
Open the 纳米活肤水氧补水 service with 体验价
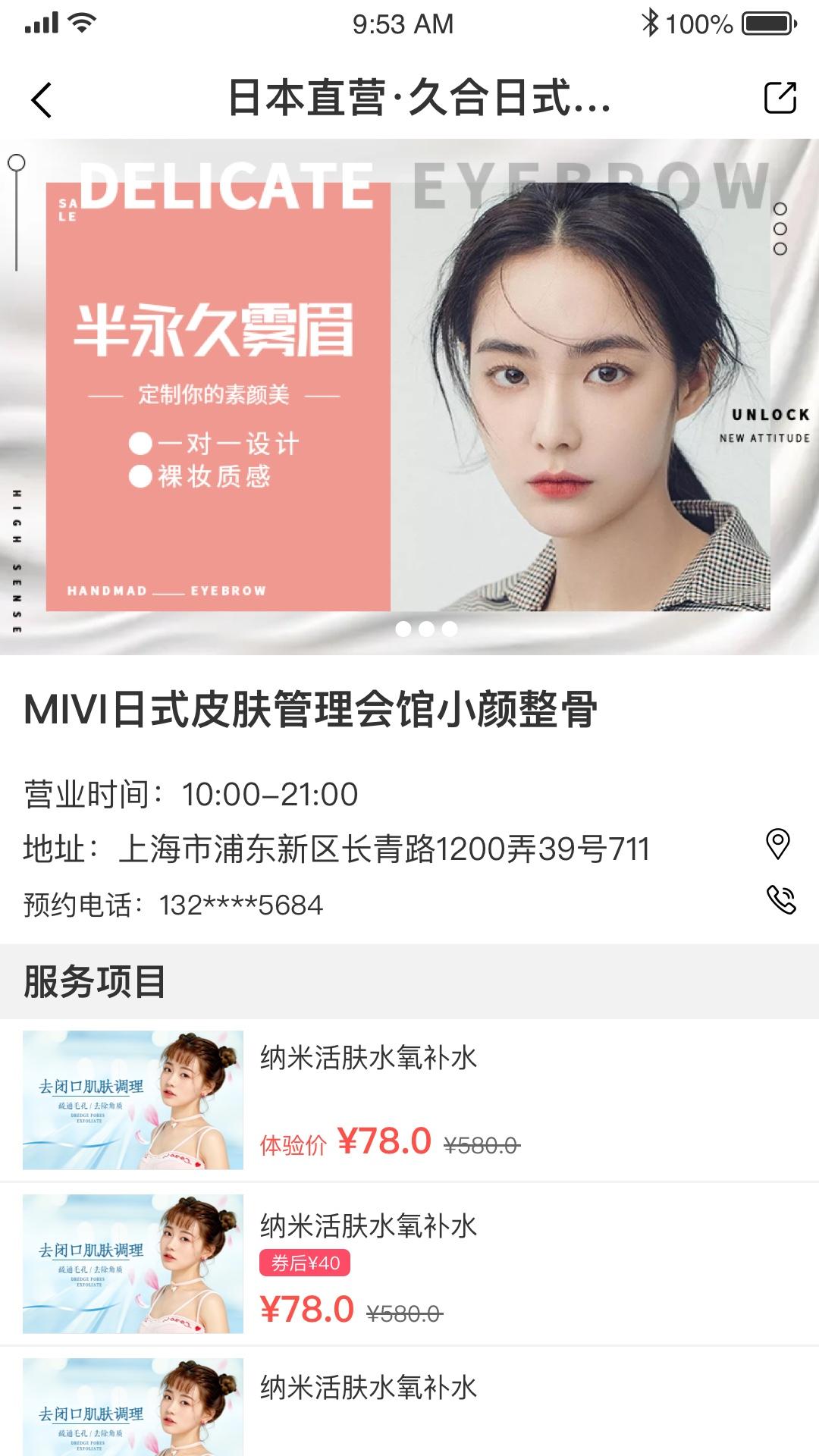[409, 1100]
